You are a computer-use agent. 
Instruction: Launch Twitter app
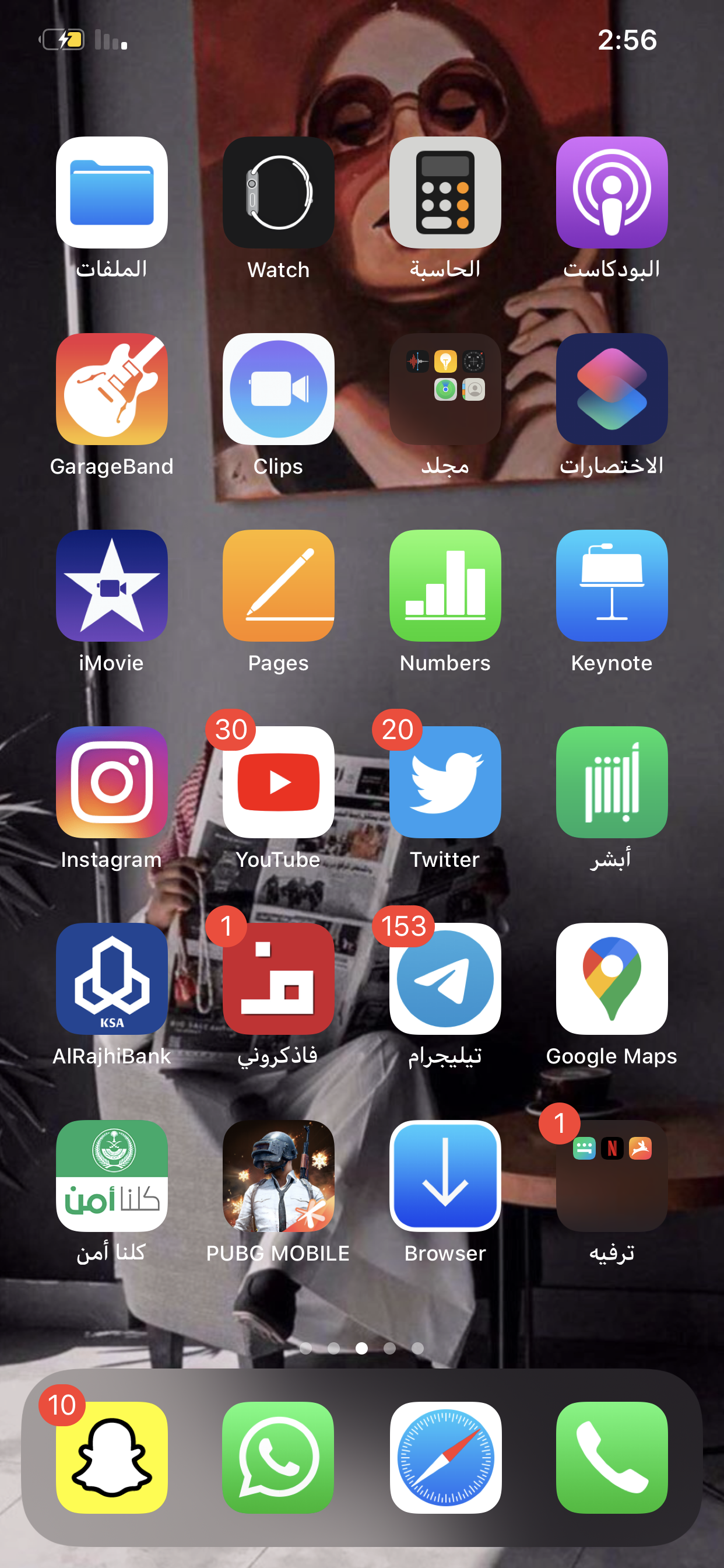tap(445, 782)
